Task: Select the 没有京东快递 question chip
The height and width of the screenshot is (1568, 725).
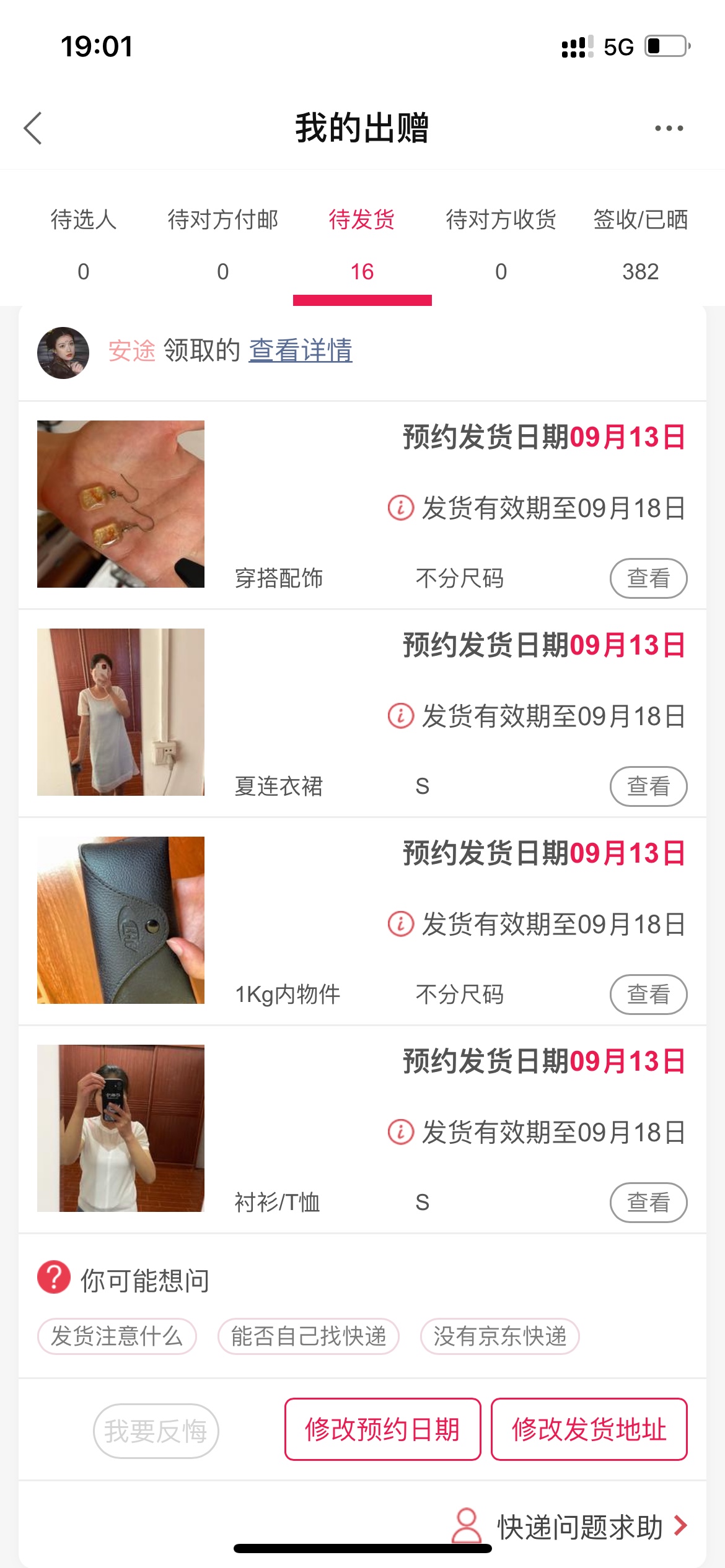Action: [x=499, y=1336]
